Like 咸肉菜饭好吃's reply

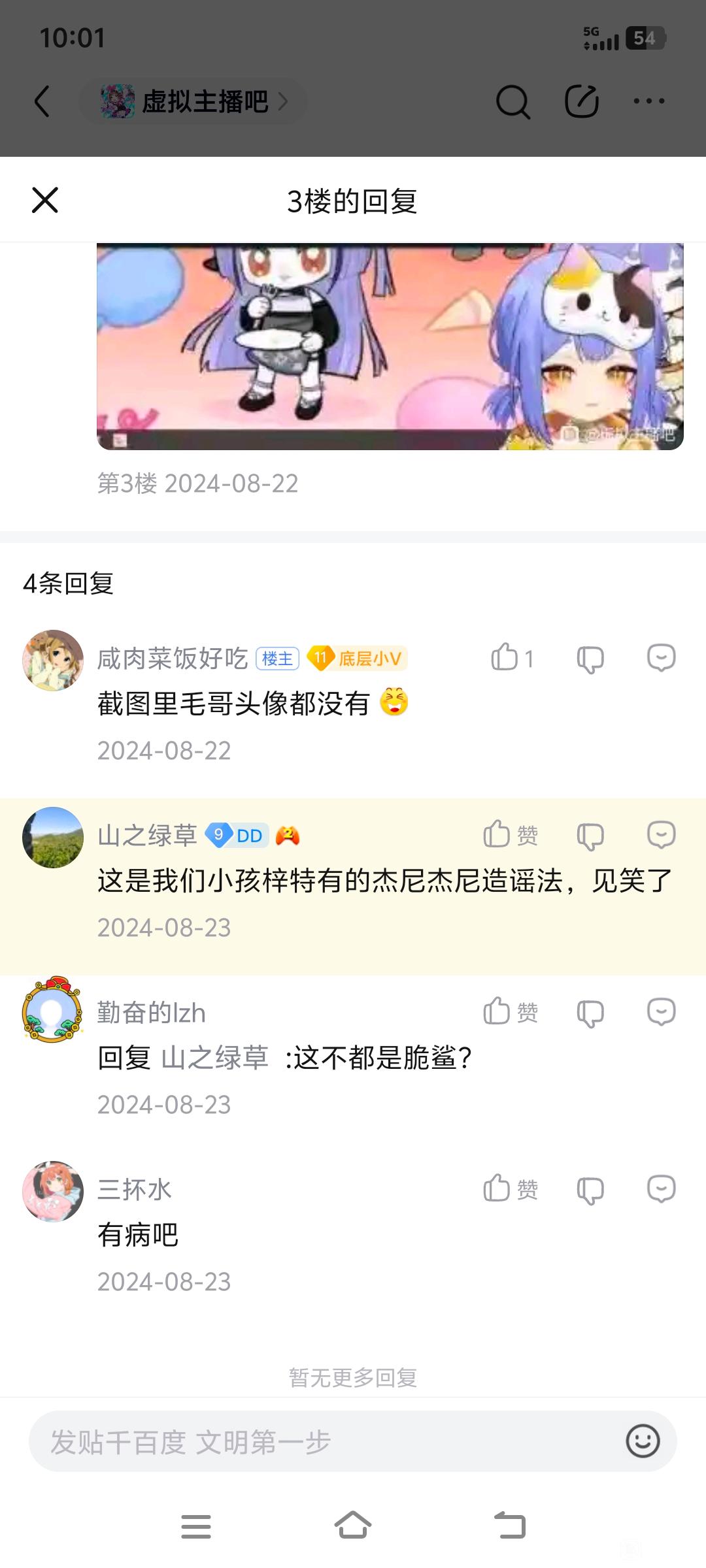tap(505, 658)
